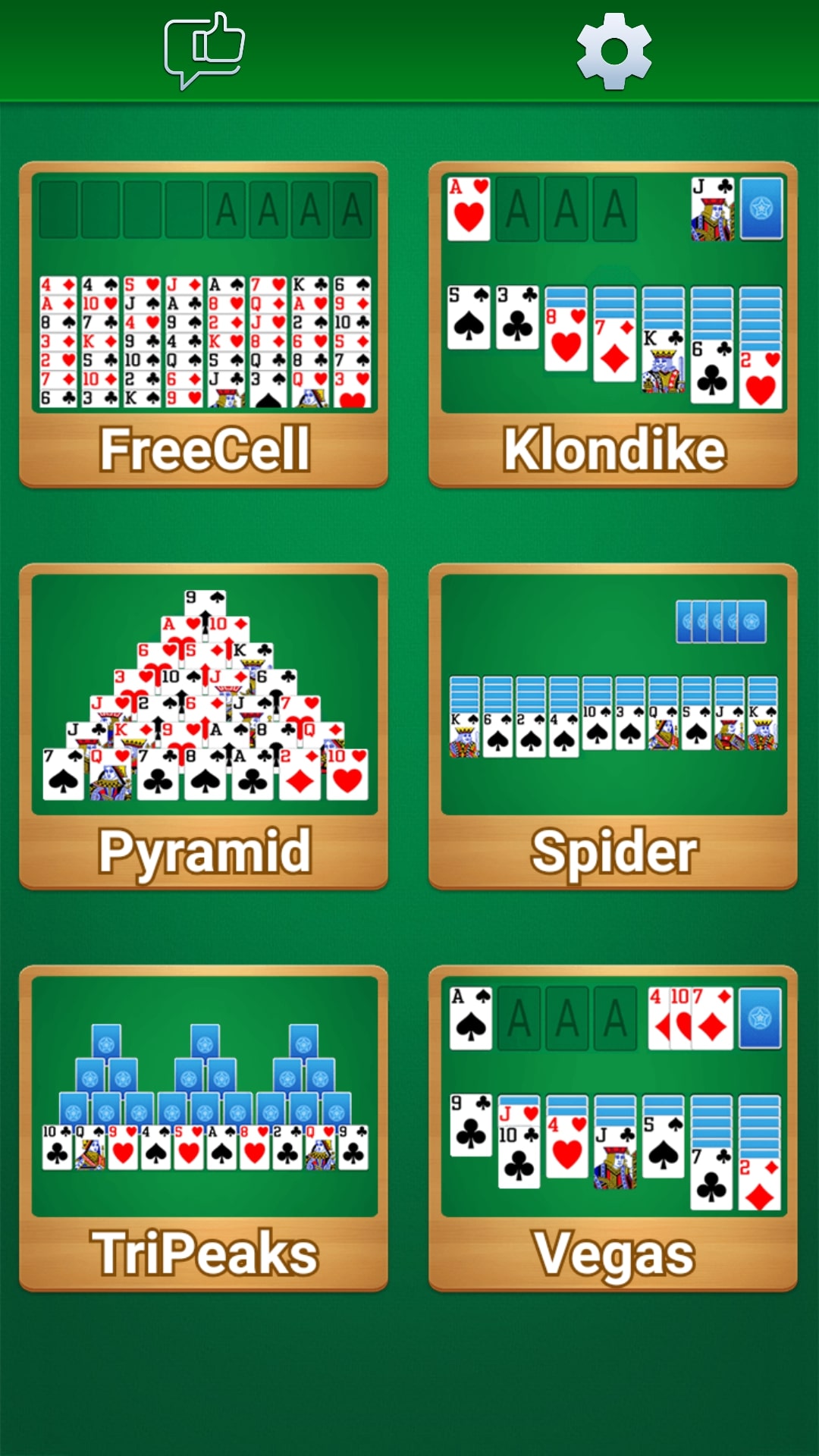Click the thumbs-up feedback icon
819x1456 pixels.
203,47
